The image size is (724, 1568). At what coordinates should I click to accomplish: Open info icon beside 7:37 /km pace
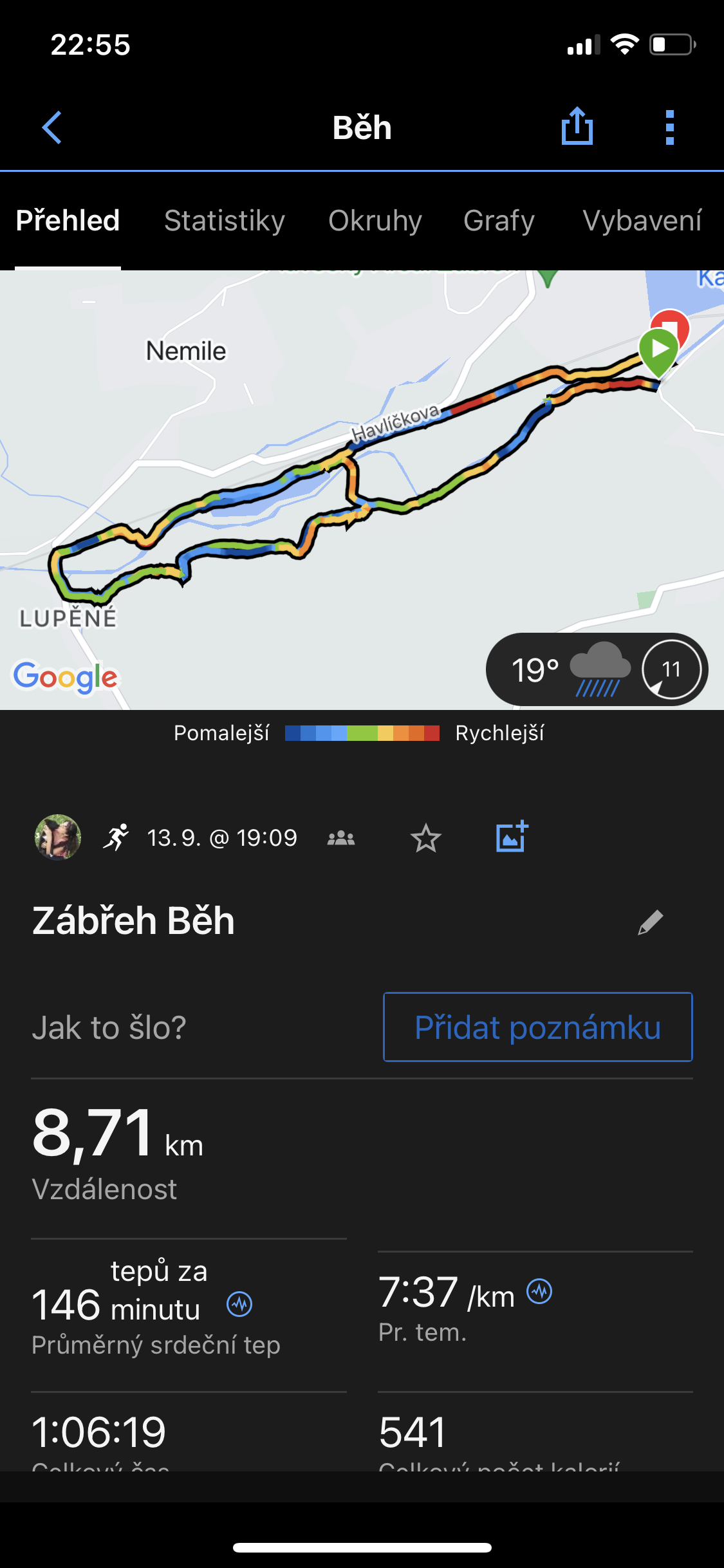[x=539, y=1291]
